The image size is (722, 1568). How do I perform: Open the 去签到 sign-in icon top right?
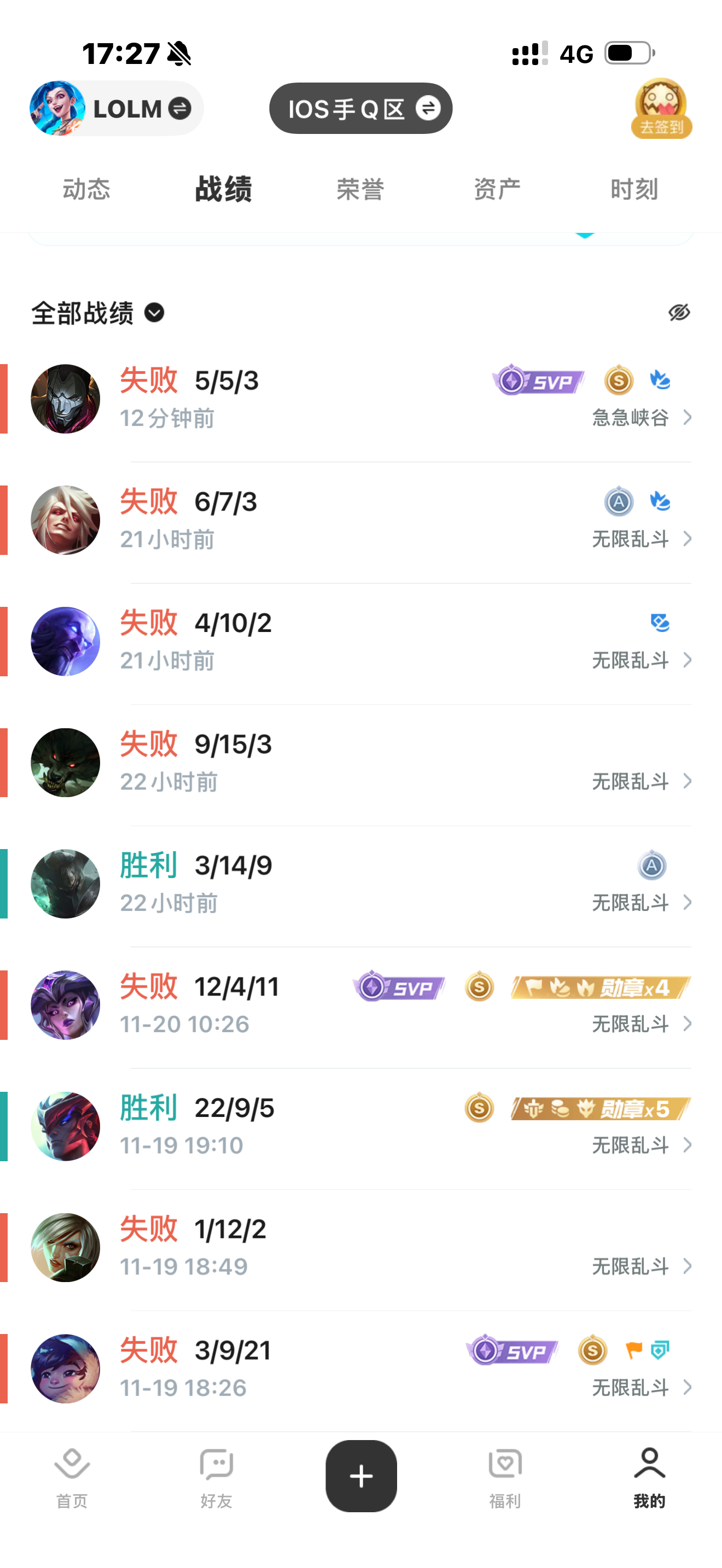click(x=662, y=108)
